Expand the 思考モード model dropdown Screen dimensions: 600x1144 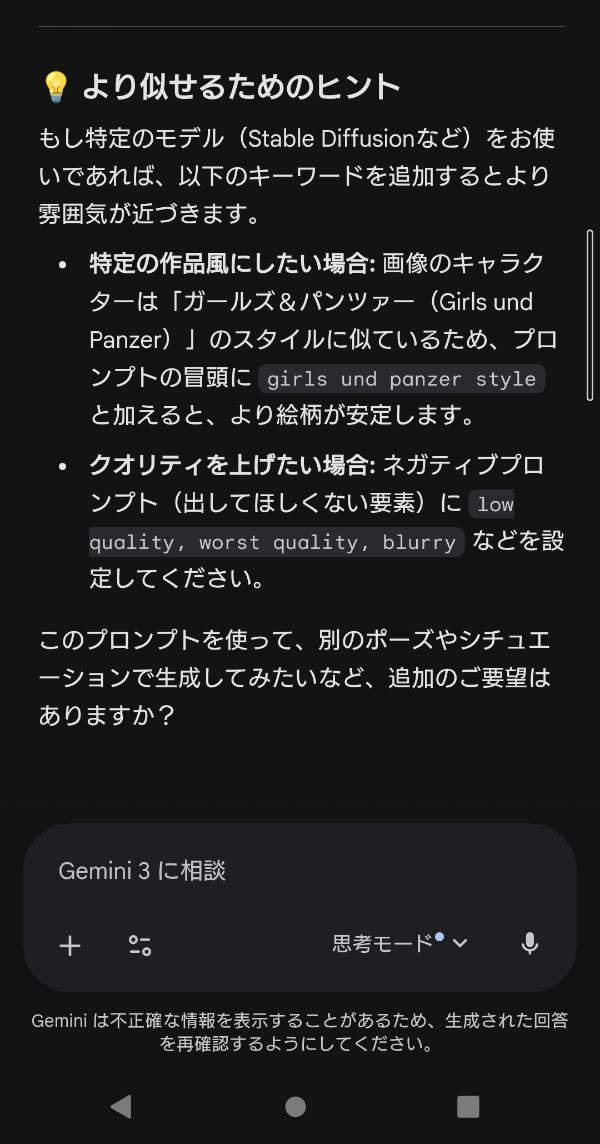click(x=400, y=943)
